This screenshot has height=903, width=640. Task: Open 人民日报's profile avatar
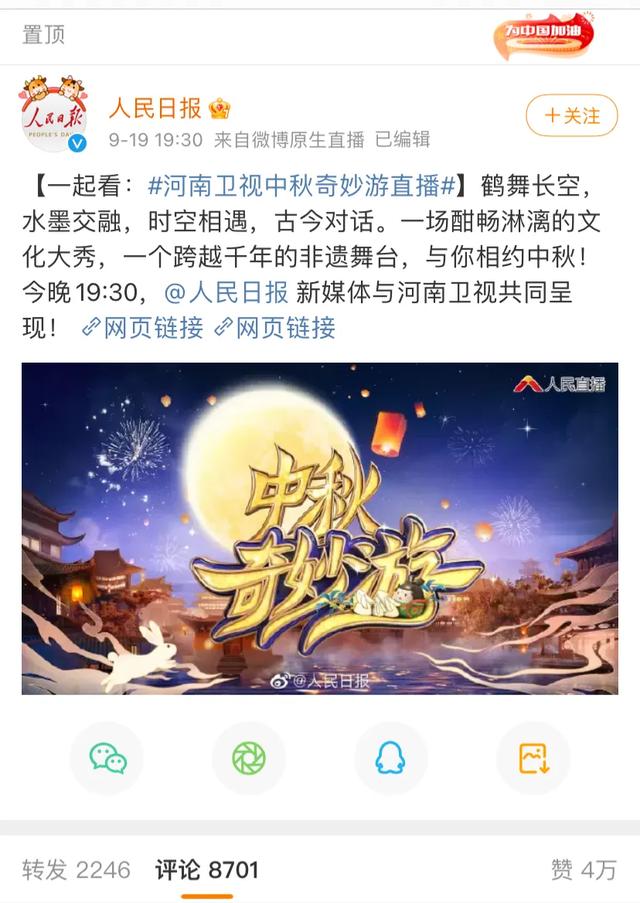point(56,113)
